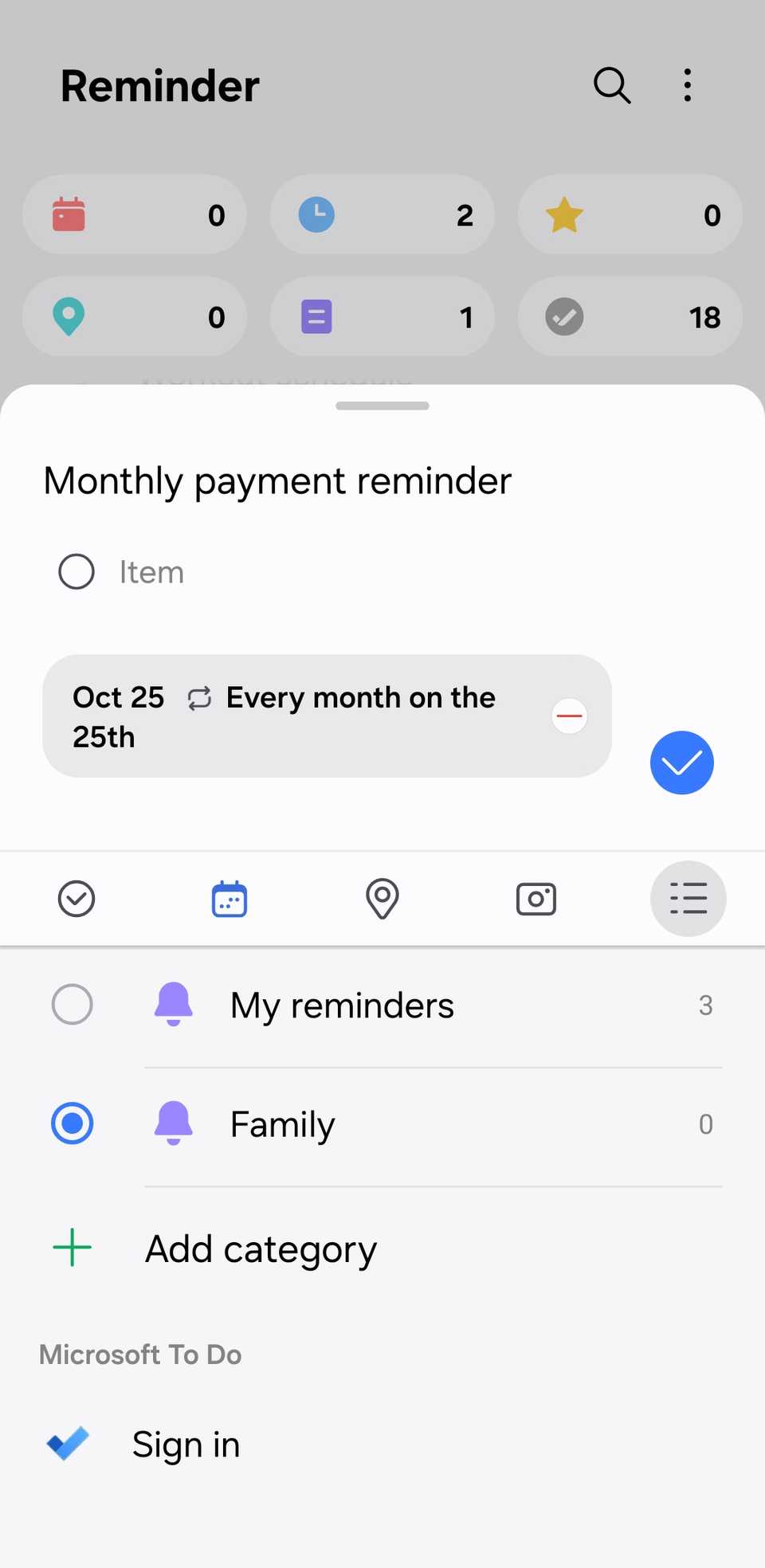The width and height of the screenshot is (765, 1568).
Task: Attach an image with the camera icon
Action: pos(535,900)
